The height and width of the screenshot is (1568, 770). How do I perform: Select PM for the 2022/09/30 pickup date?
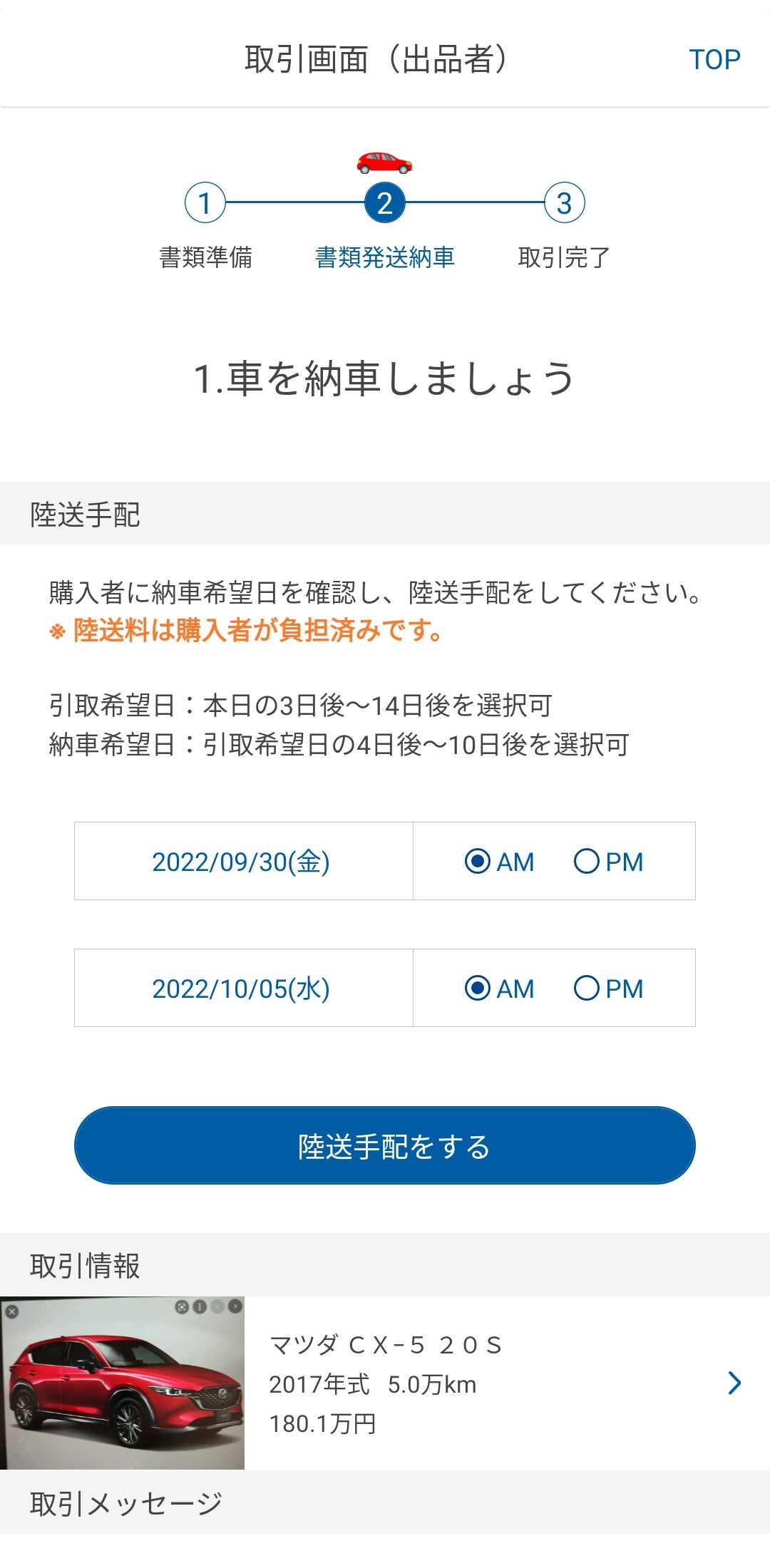[x=588, y=862]
